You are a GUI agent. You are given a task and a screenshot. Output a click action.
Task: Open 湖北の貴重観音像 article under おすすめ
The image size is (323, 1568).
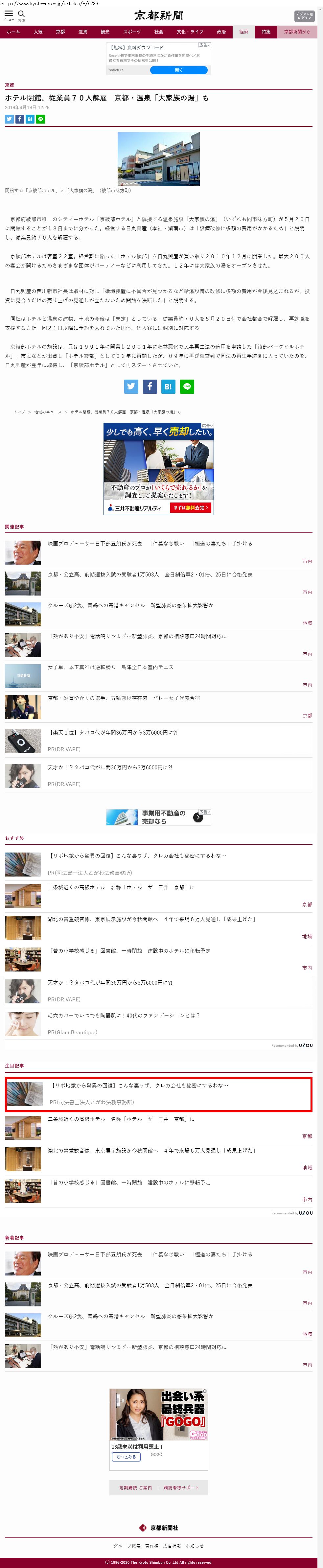point(151,919)
